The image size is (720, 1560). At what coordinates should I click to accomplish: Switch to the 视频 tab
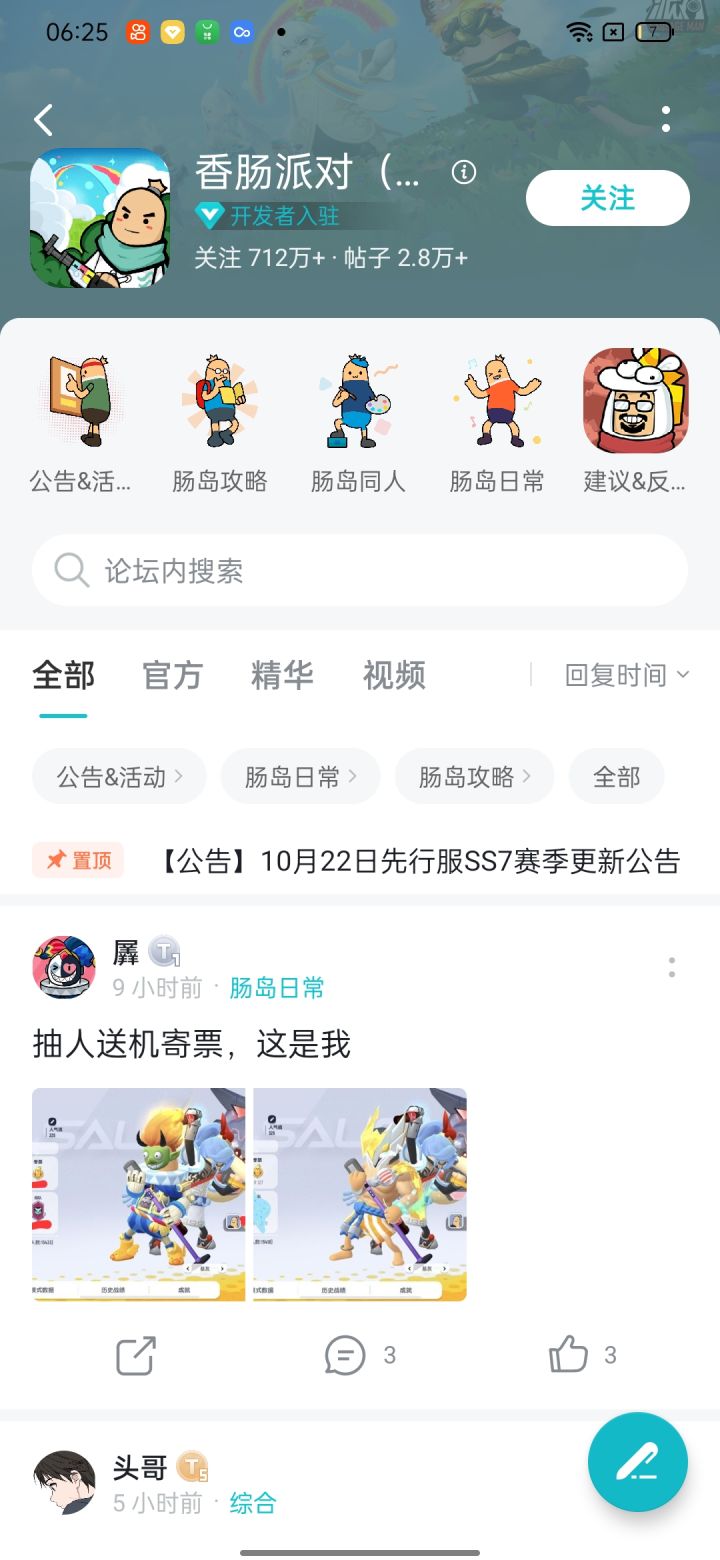coord(393,676)
